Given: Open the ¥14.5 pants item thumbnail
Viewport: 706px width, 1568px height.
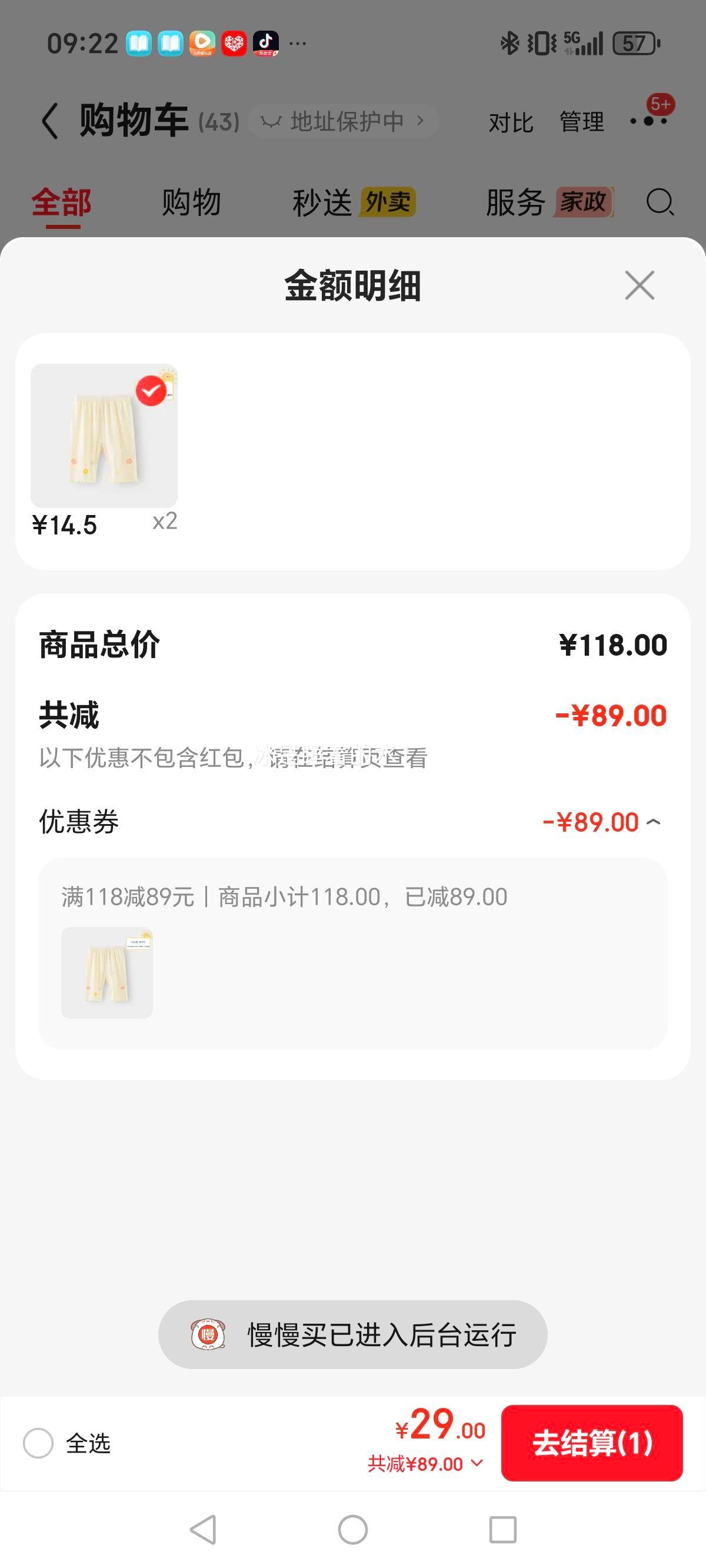Looking at the screenshot, I should 104,436.
